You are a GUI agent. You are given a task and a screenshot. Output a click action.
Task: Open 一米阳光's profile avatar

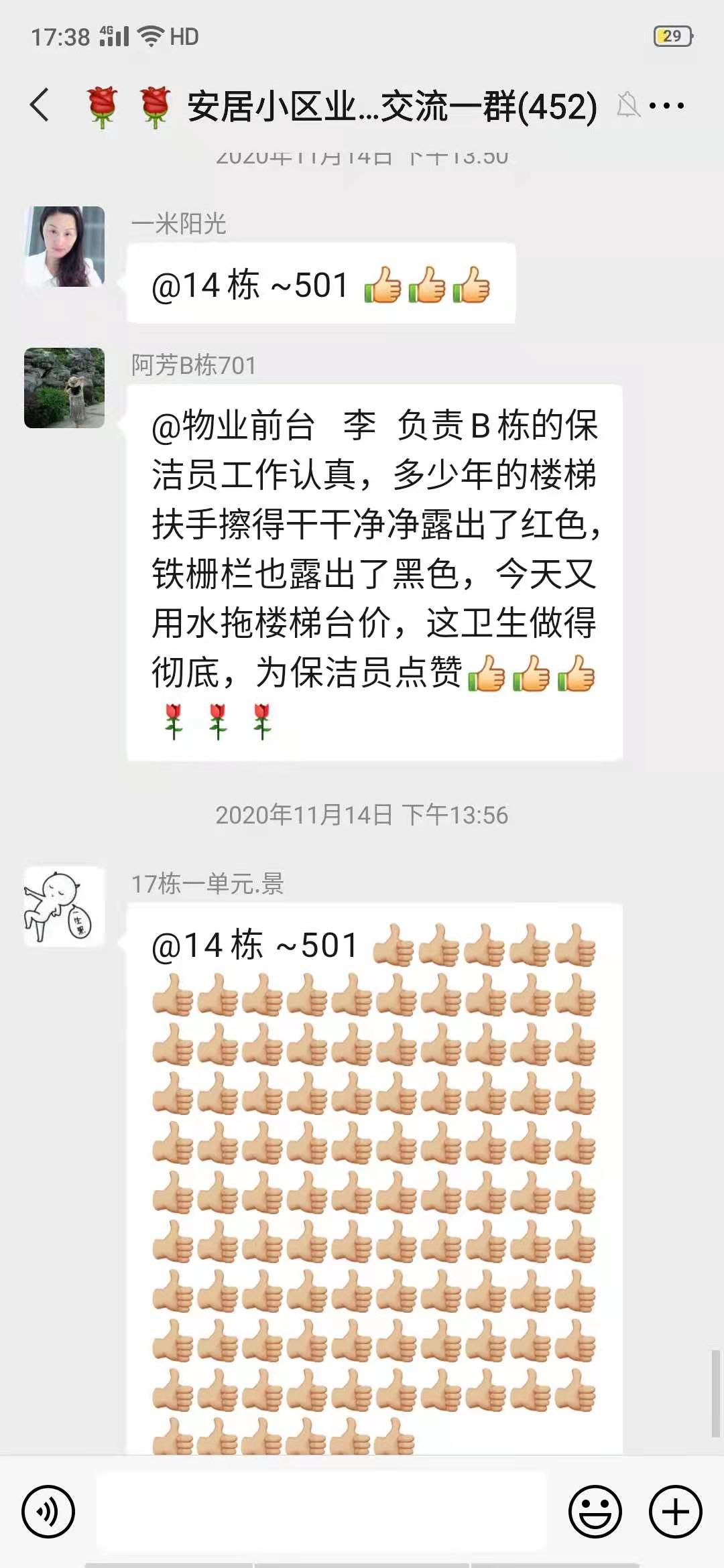(x=64, y=247)
